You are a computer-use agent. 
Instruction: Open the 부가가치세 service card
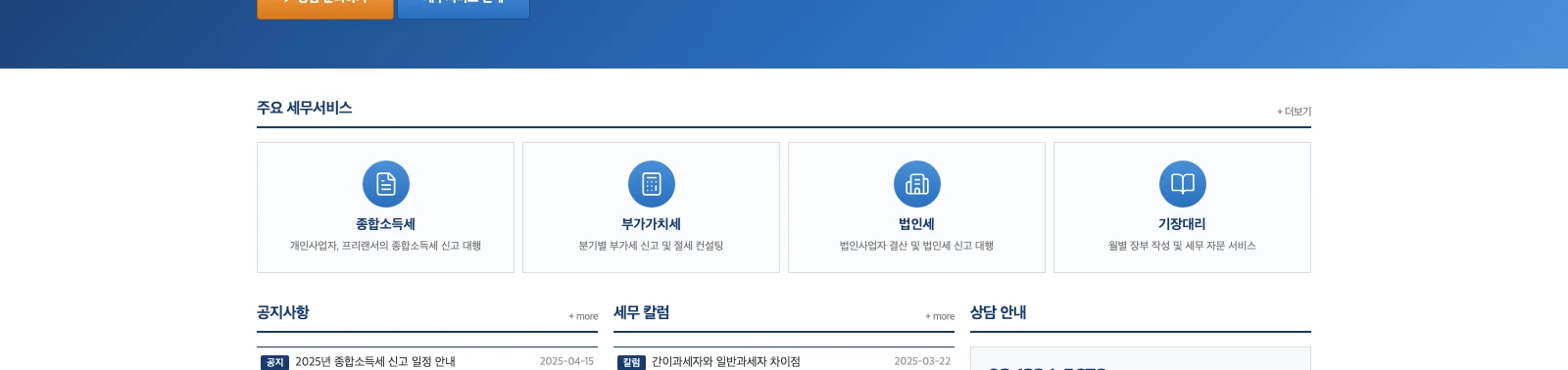651,208
